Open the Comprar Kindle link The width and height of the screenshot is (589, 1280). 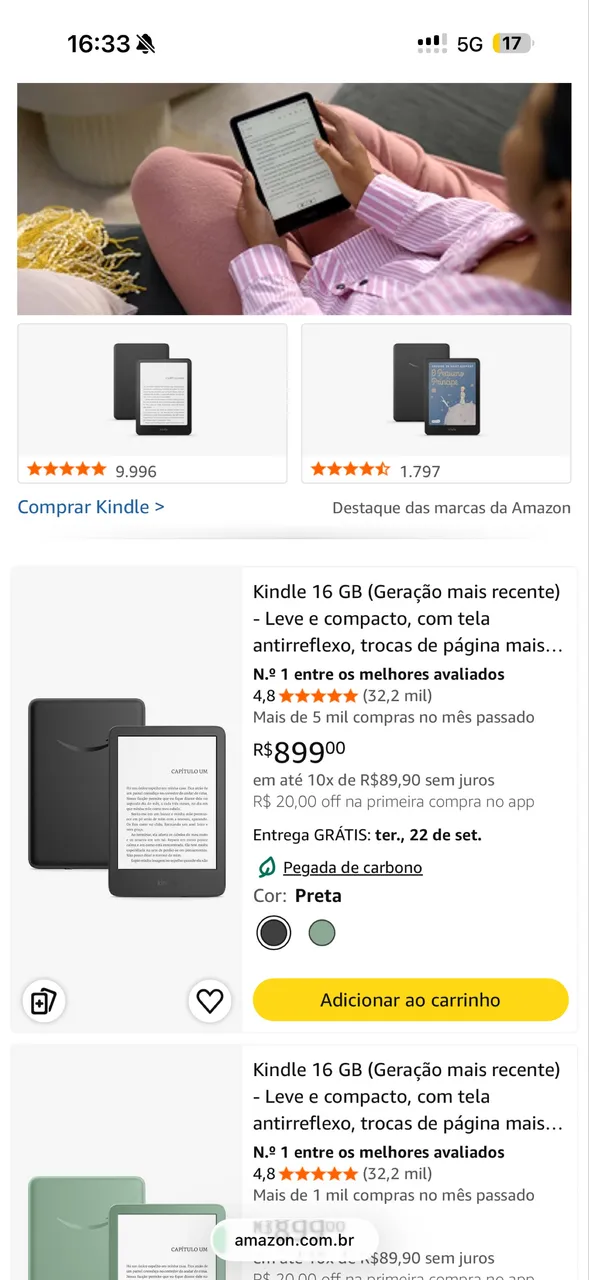coord(91,507)
